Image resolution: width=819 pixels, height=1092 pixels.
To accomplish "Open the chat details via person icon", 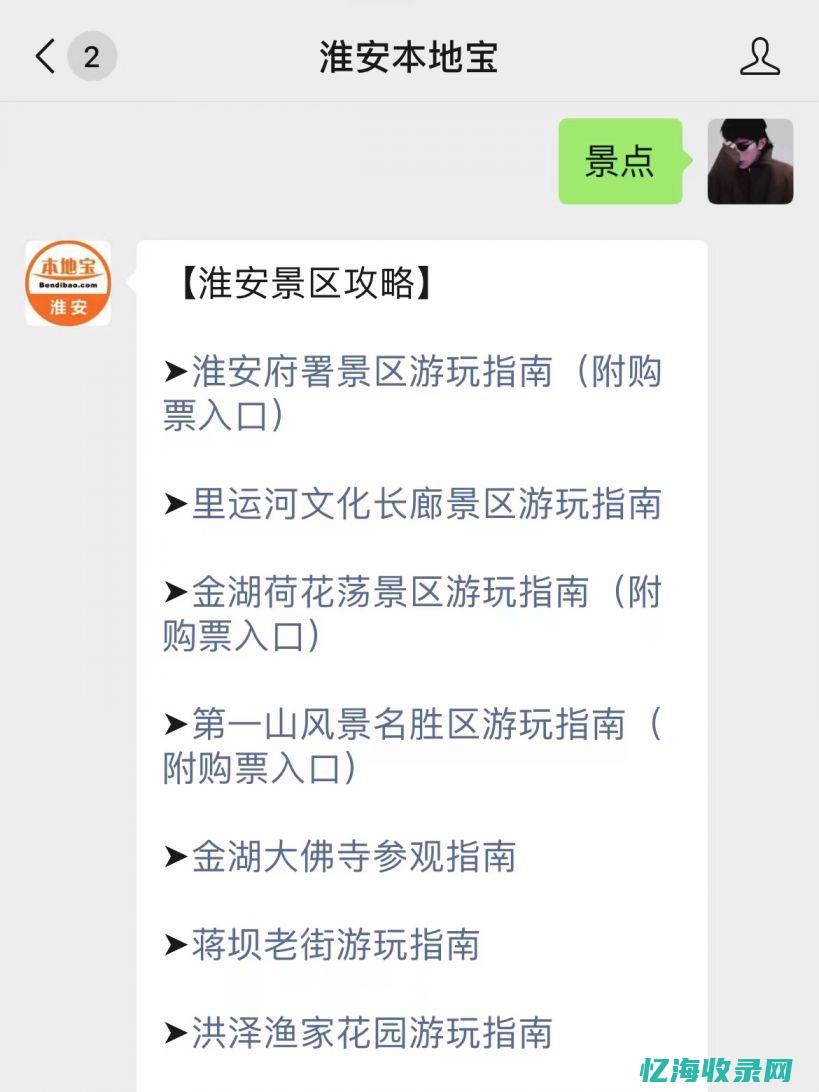I will point(762,57).
